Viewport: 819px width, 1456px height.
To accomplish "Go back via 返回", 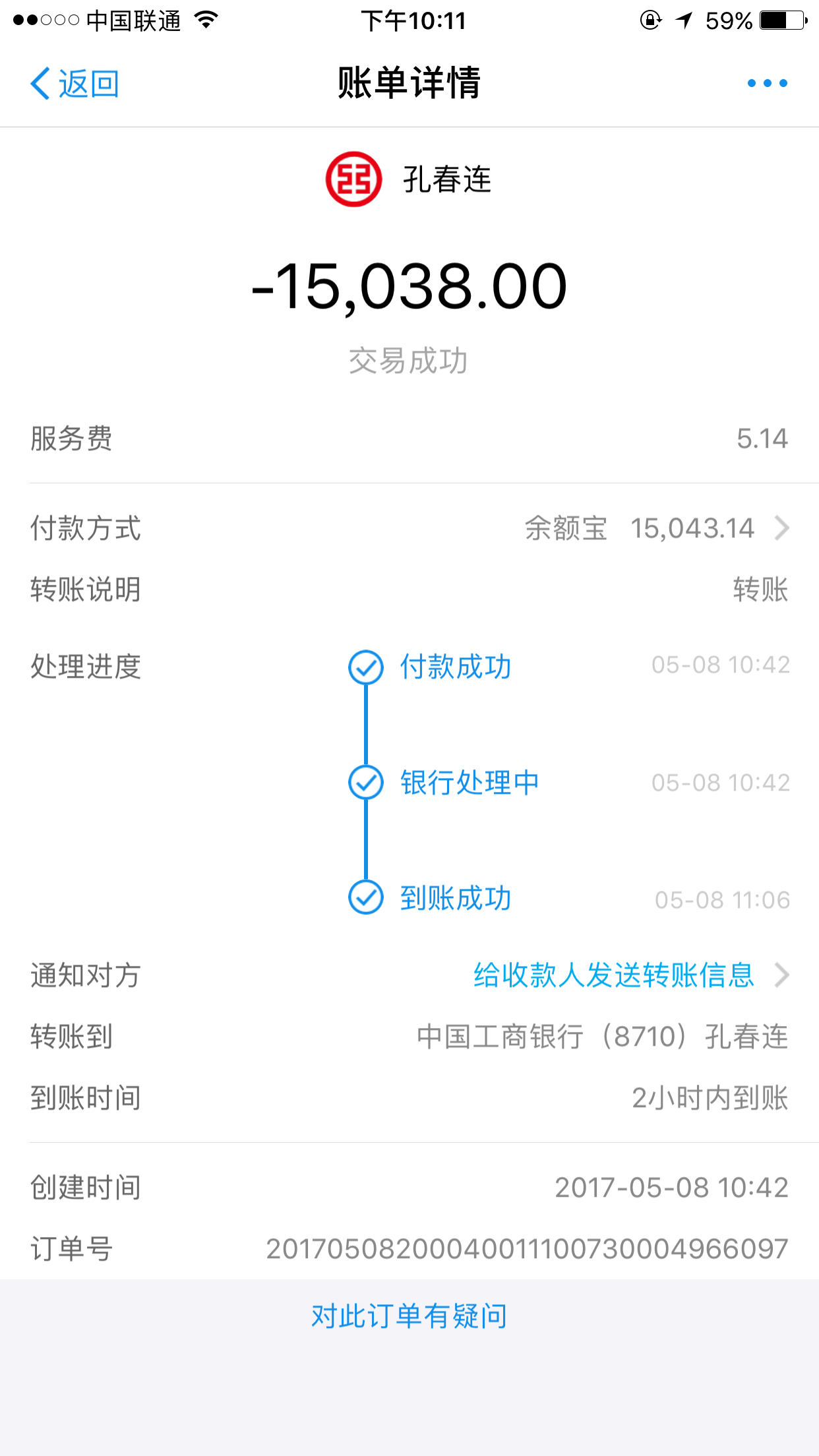I will pyautogui.click(x=75, y=84).
